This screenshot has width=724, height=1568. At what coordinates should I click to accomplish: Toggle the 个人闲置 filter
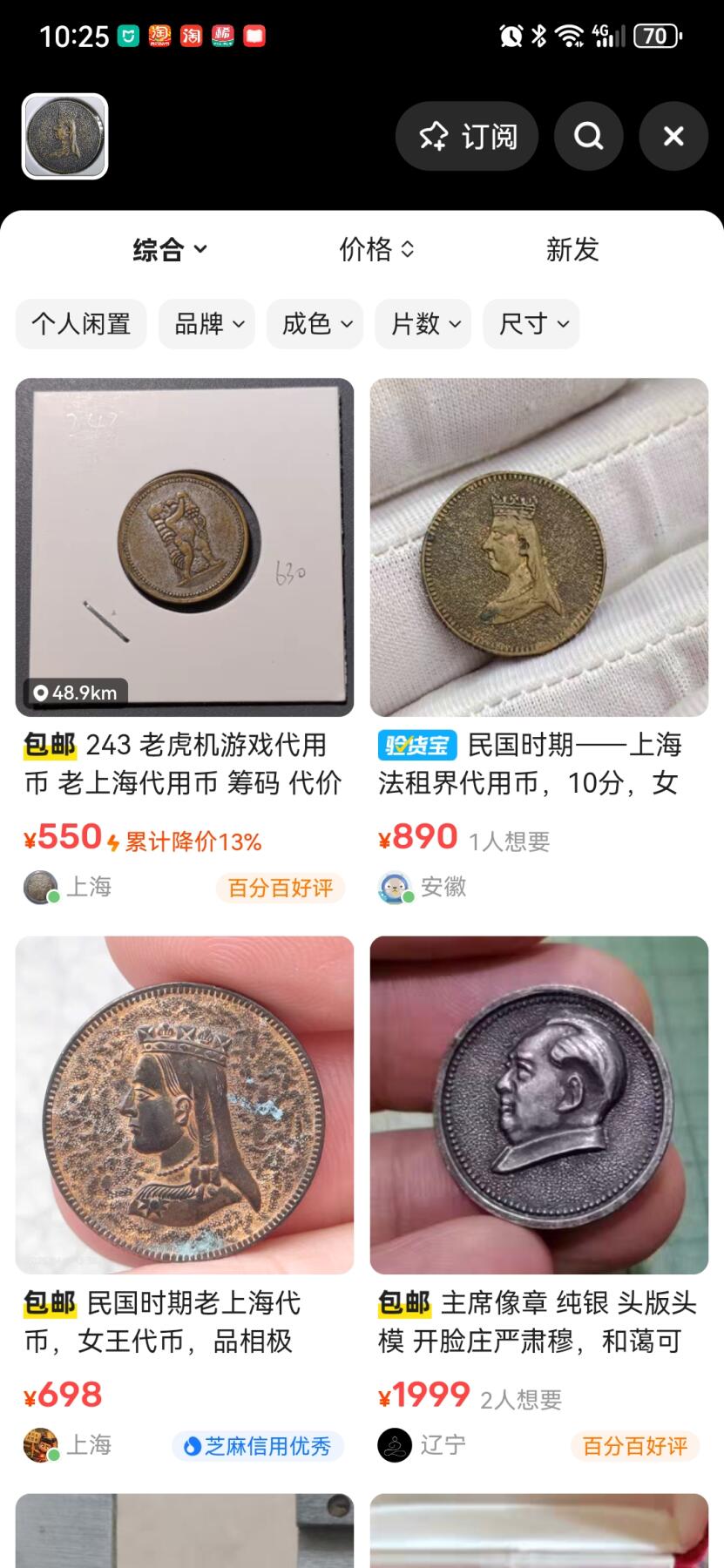81,323
